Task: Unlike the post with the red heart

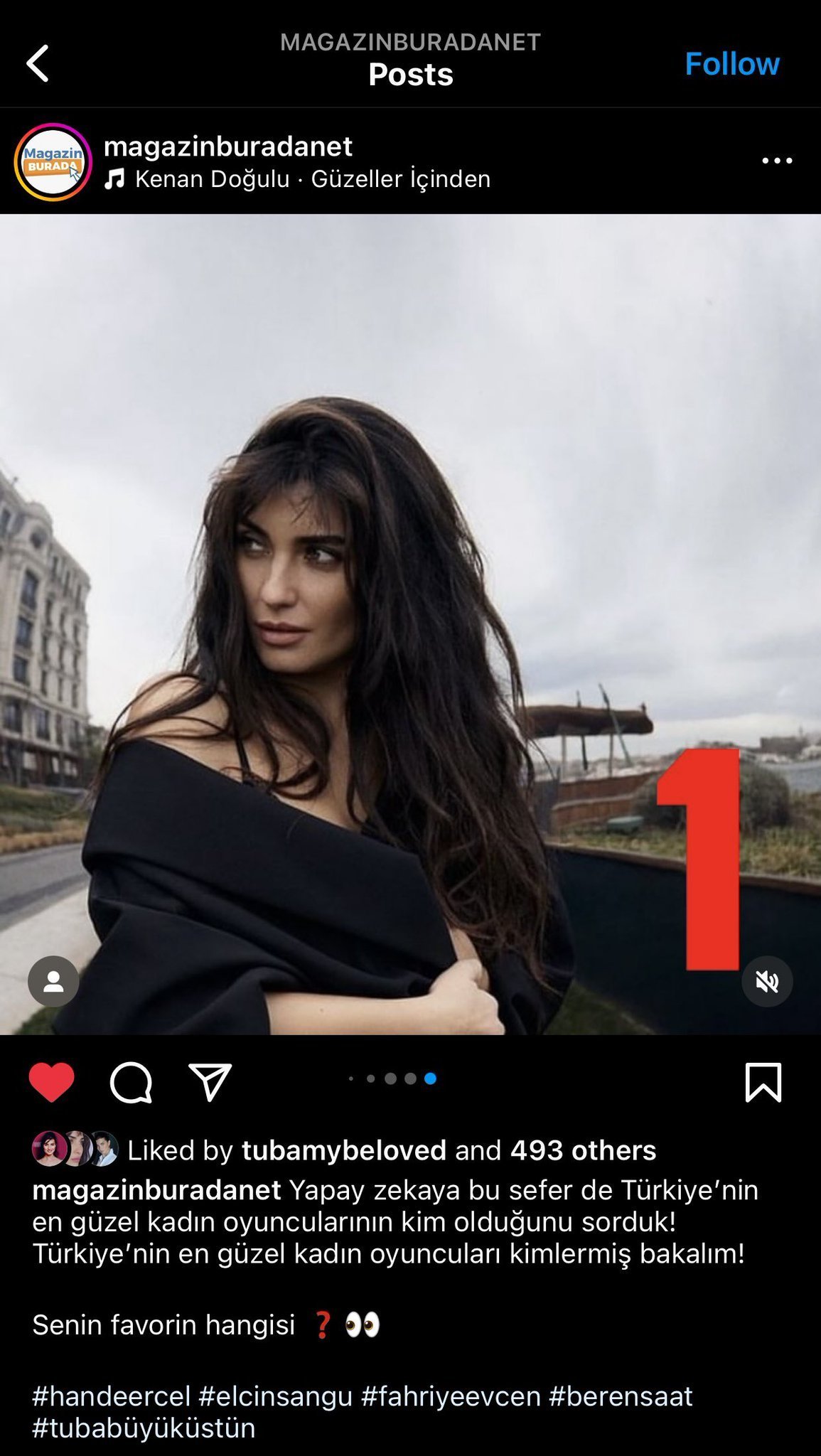Action: (x=51, y=1082)
